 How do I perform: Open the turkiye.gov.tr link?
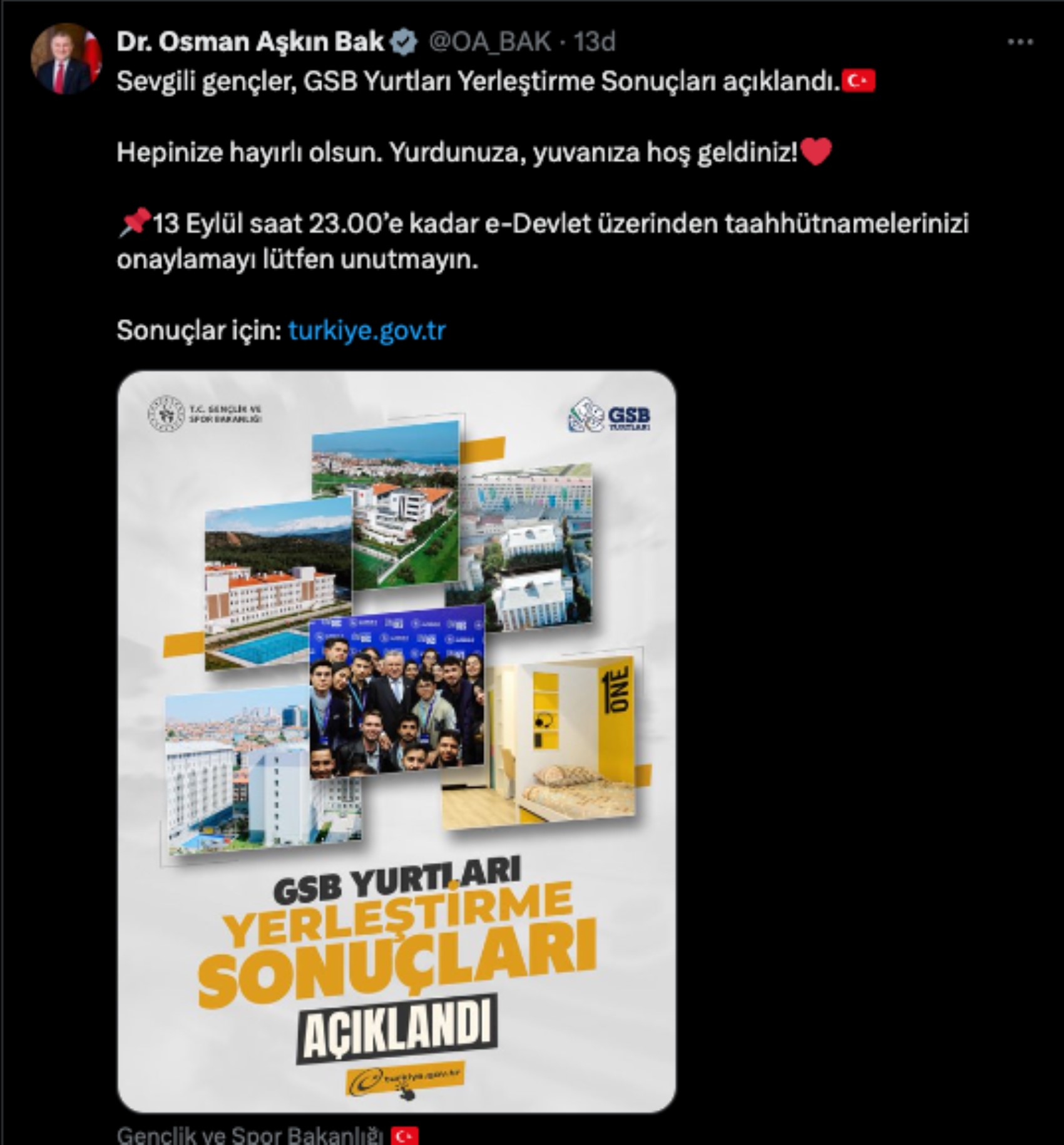click(367, 330)
